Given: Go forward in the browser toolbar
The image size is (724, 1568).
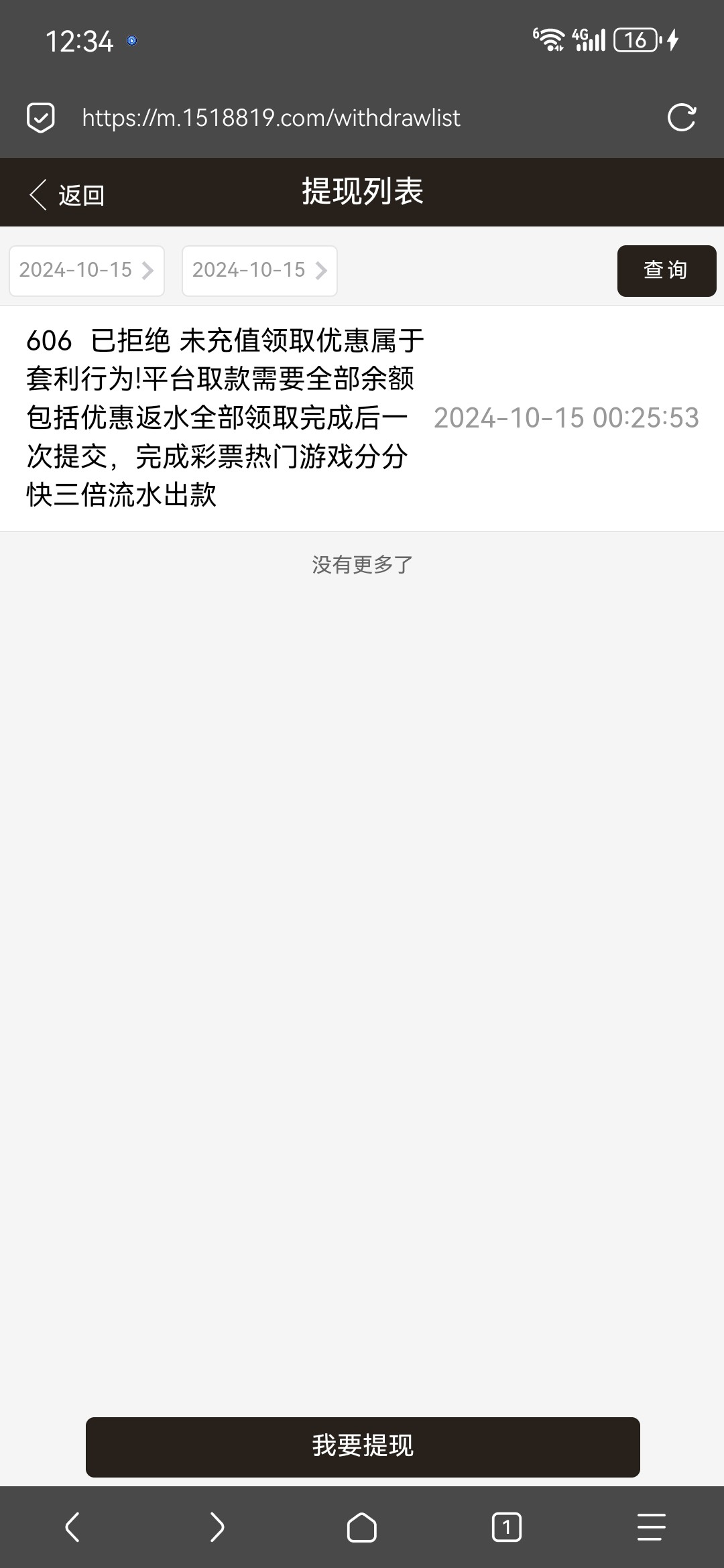Looking at the screenshot, I should click(x=217, y=1527).
